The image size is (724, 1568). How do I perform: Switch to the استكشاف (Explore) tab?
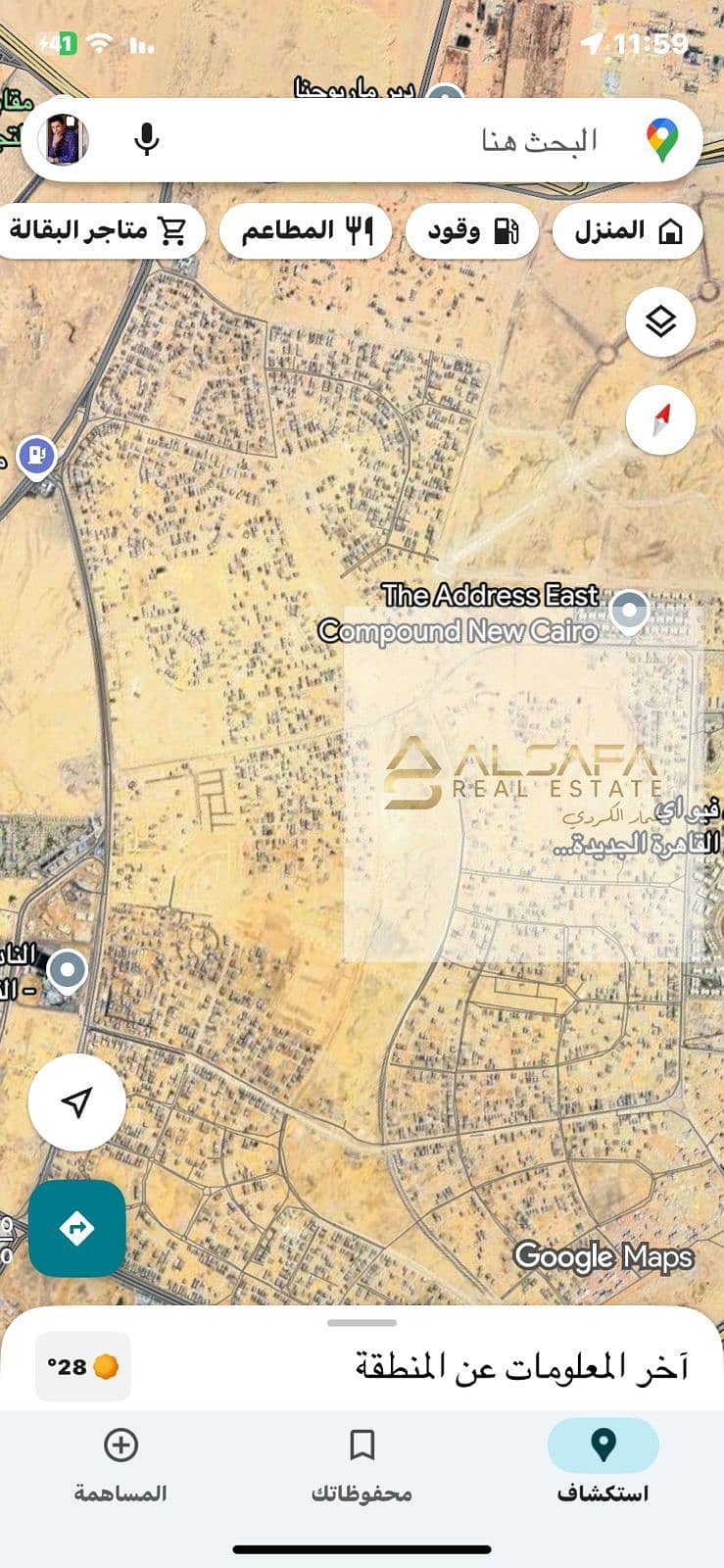coord(603,1462)
